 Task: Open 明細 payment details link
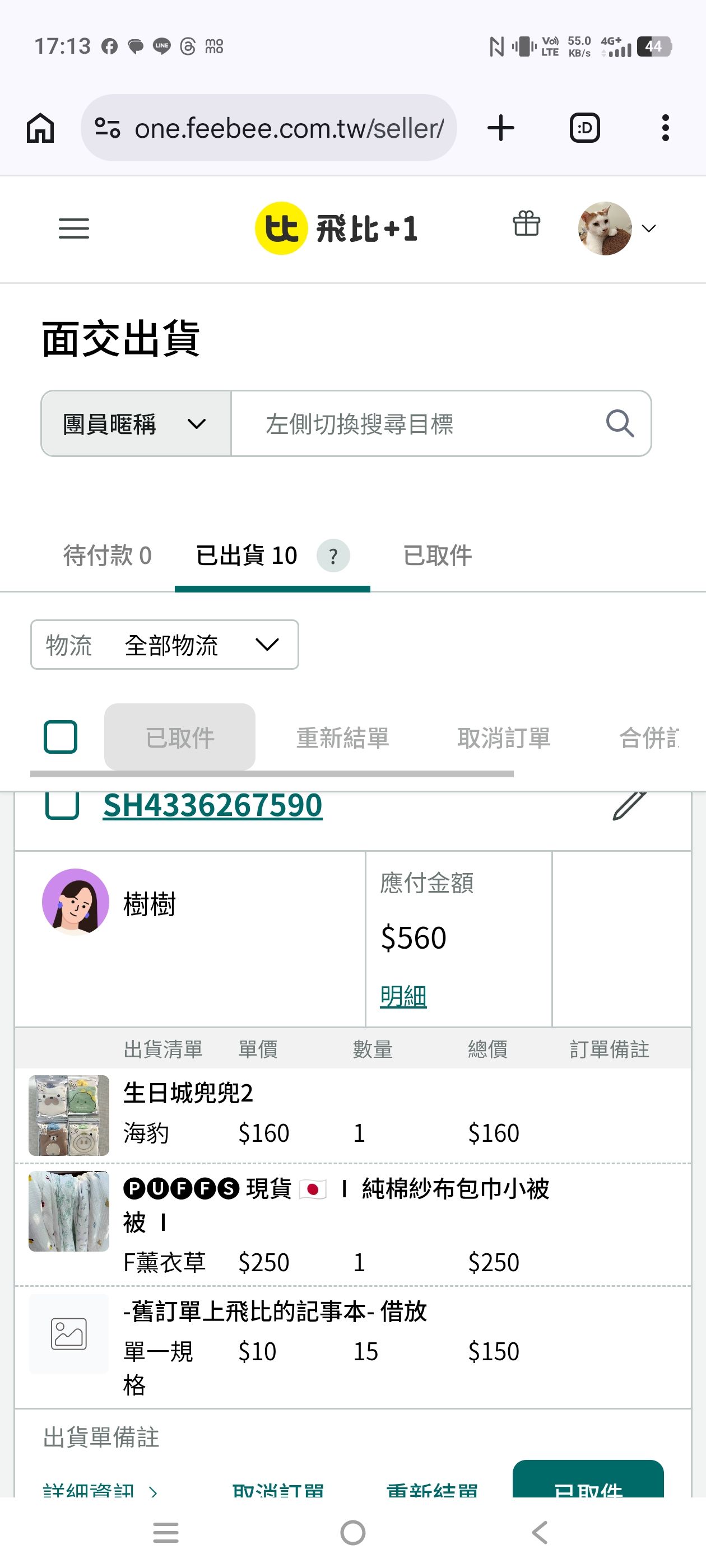point(403,996)
